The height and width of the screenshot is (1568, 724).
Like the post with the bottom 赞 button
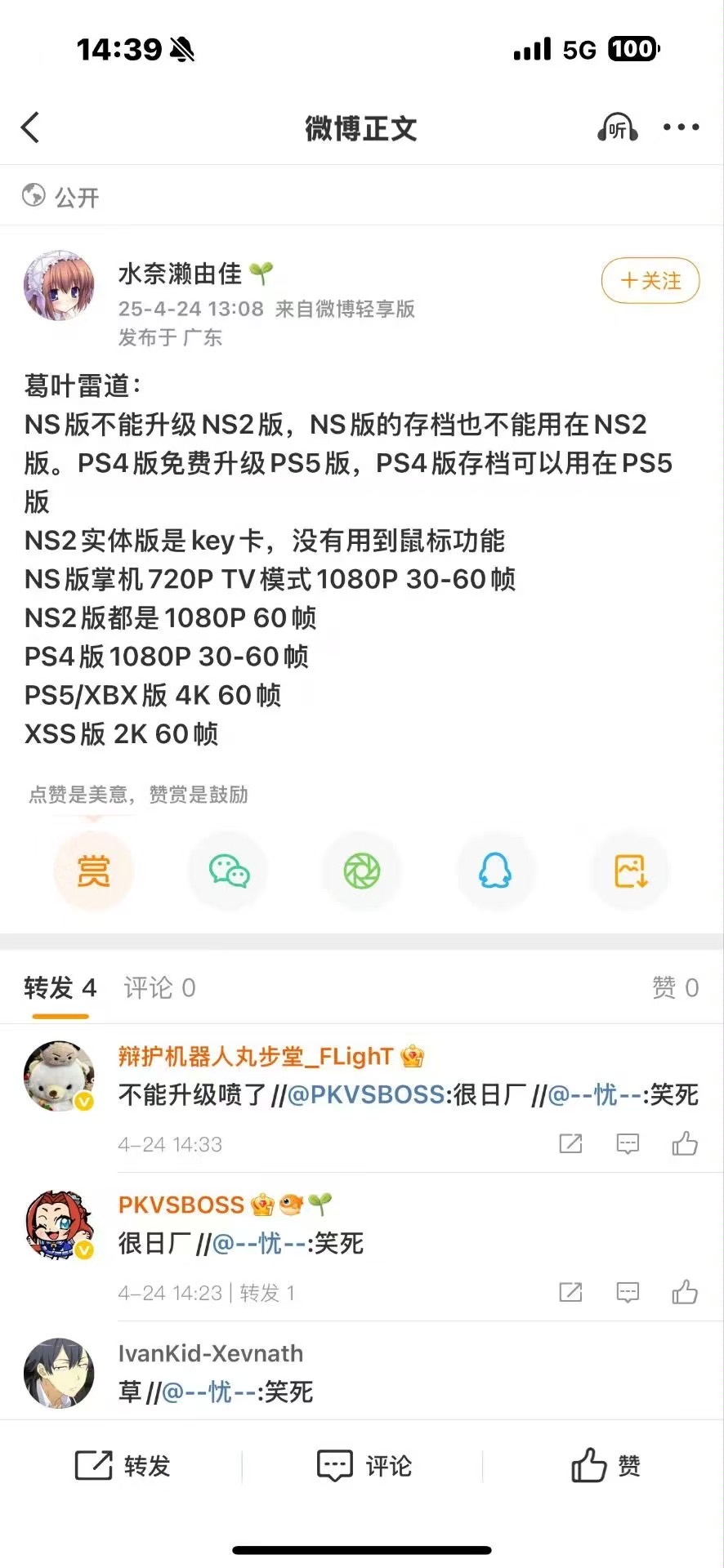point(606,1466)
